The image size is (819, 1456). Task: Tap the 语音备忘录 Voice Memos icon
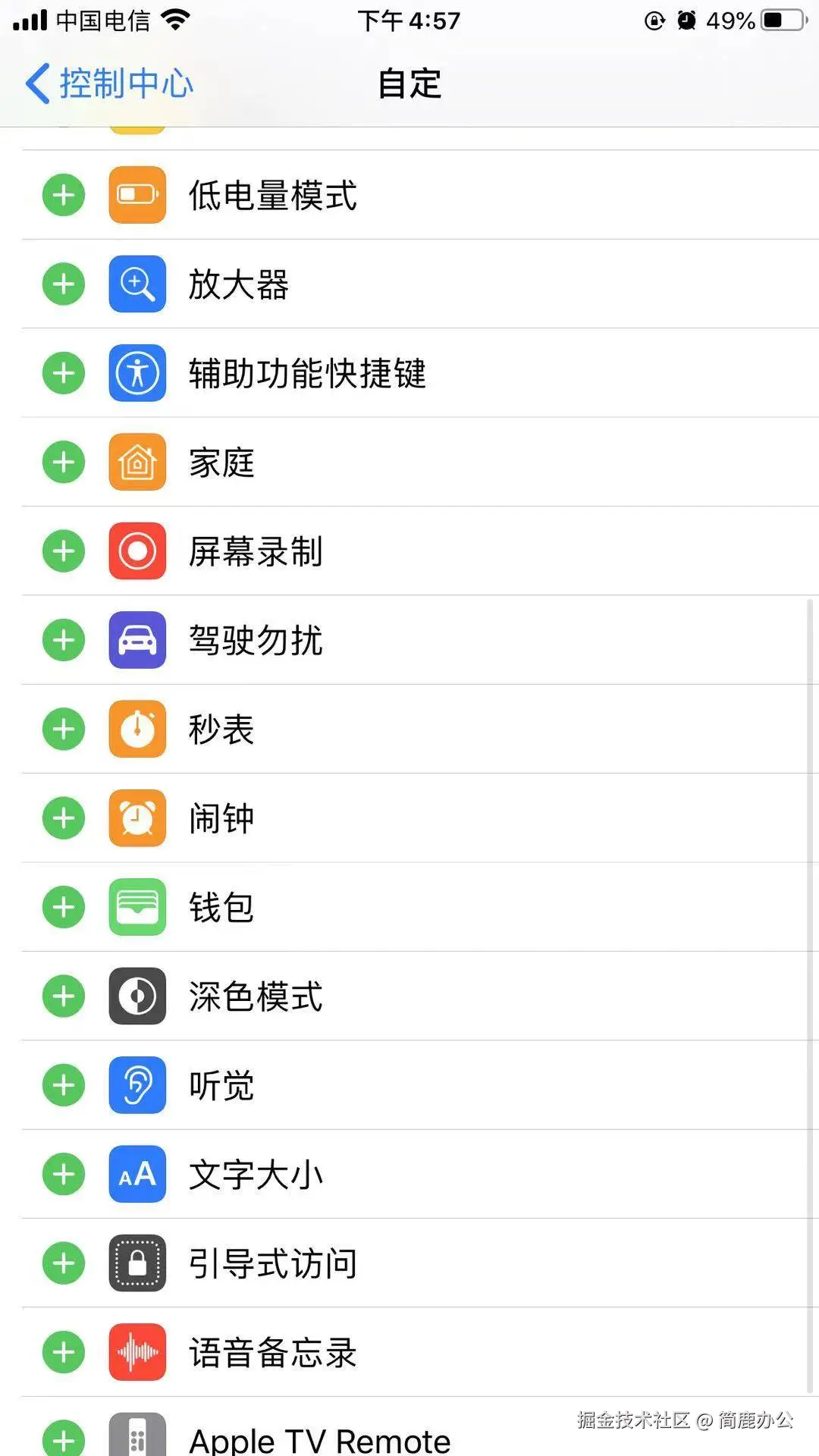(137, 1353)
